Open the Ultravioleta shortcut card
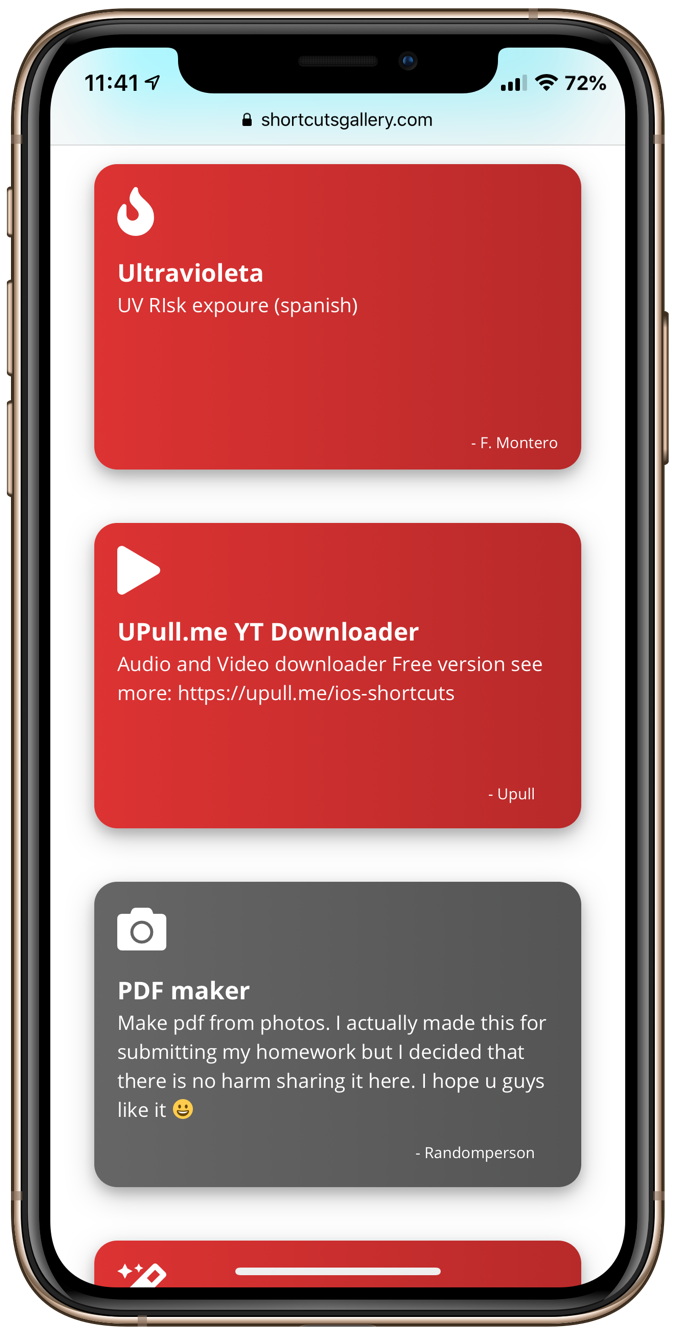Viewport: 675px width, 1336px height. click(x=337, y=316)
